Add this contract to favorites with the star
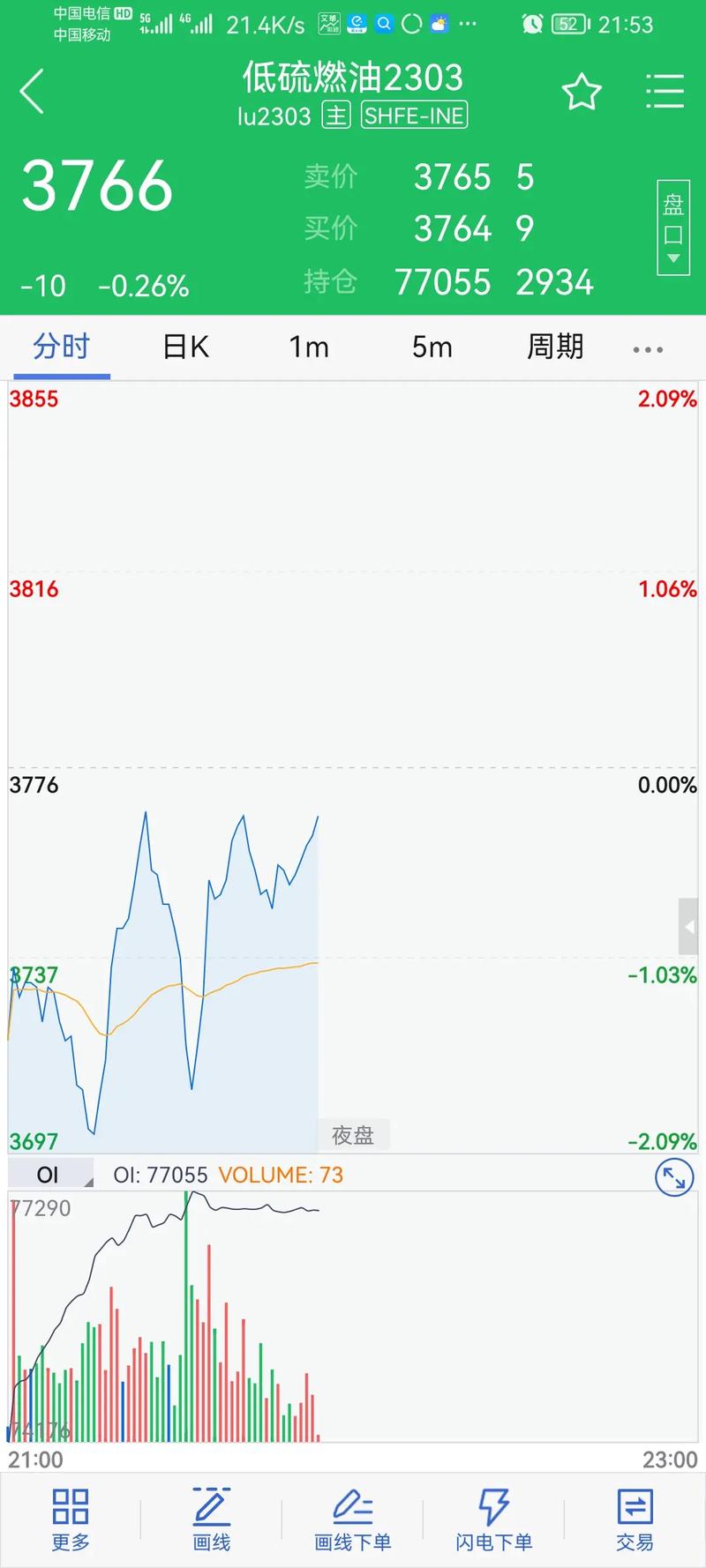 (582, 92)
